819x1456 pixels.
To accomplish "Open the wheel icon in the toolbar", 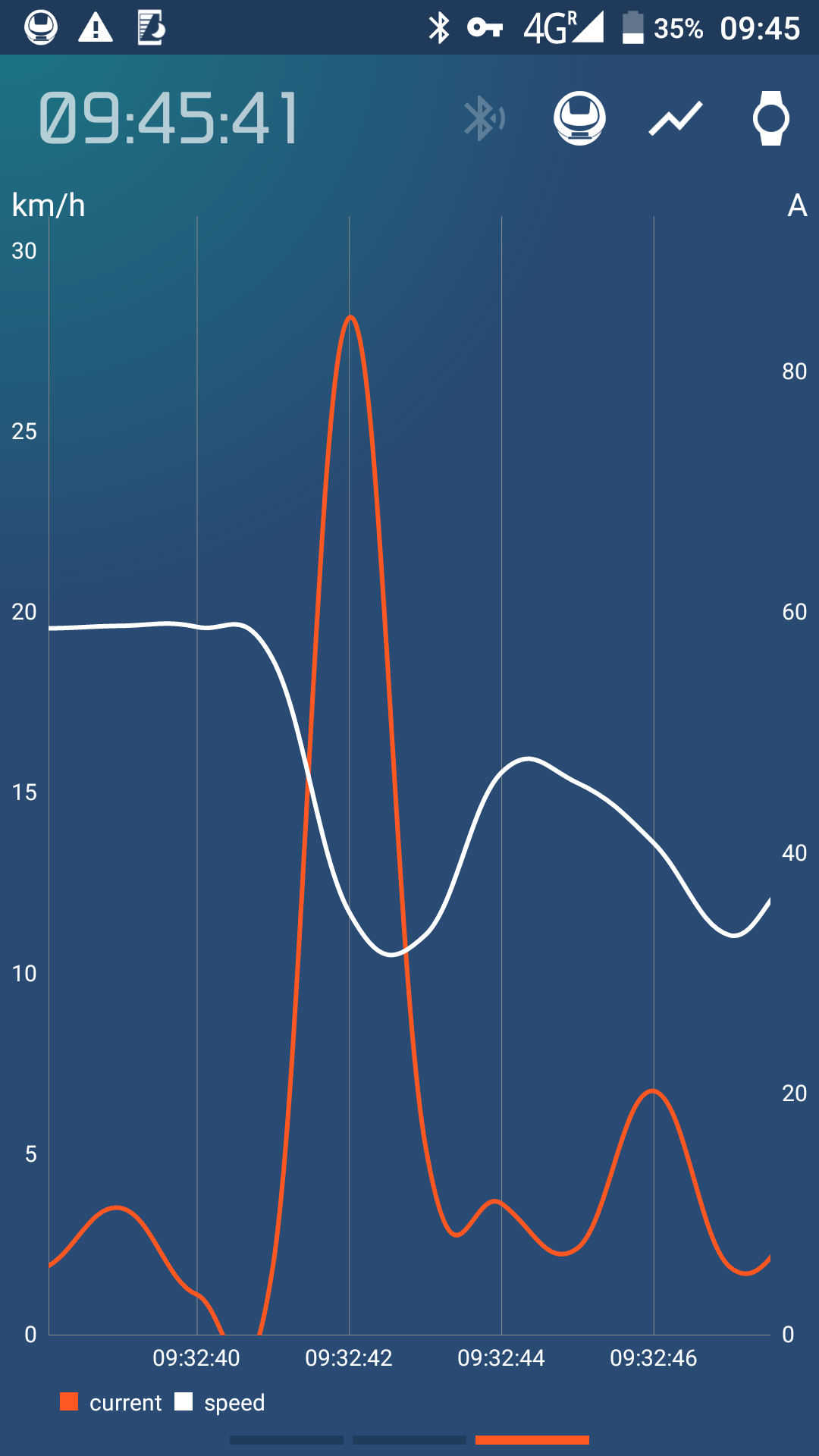I will [579, 118].
